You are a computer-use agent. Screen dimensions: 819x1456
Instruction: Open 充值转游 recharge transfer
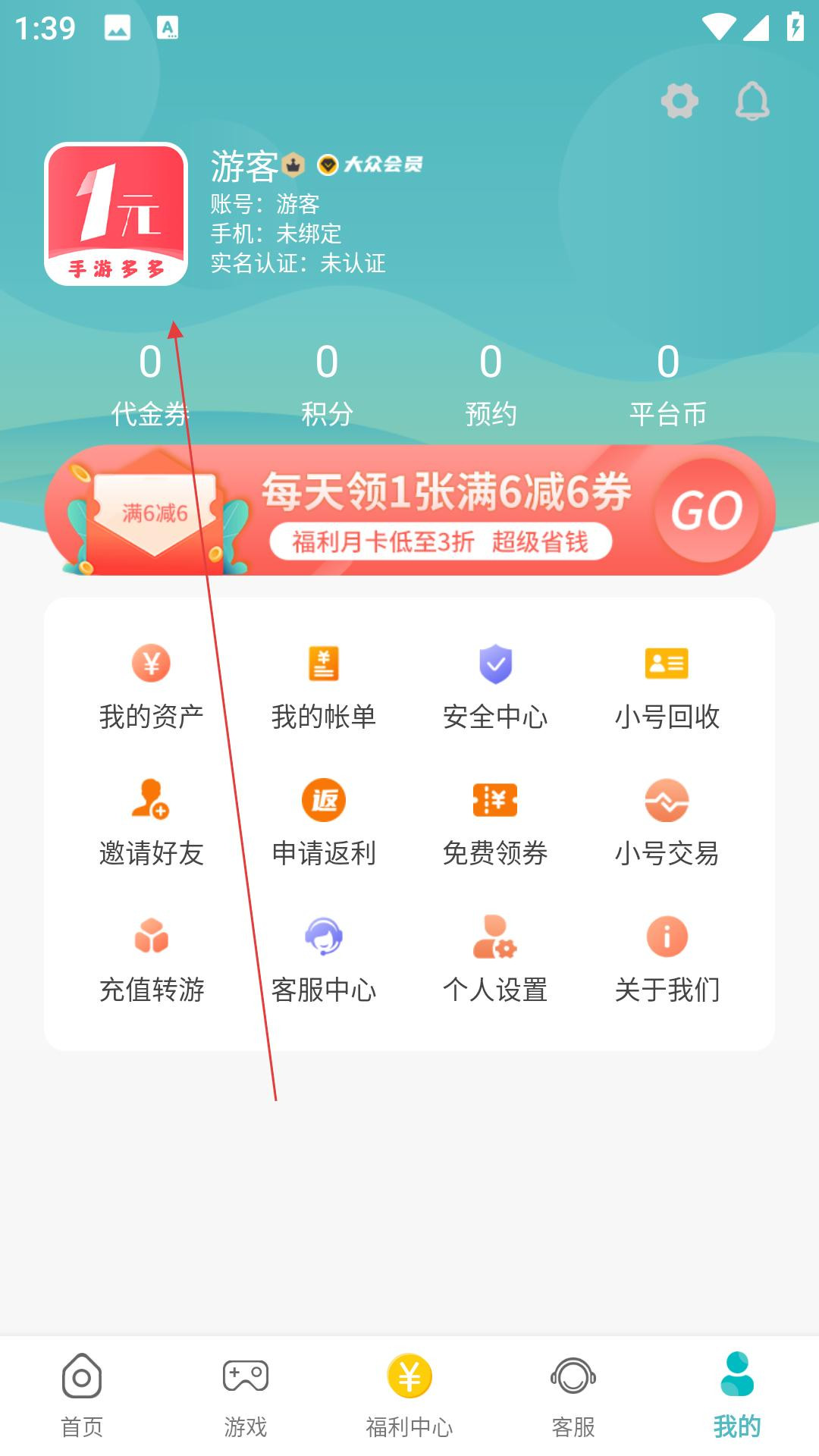(x=151, y=959)
